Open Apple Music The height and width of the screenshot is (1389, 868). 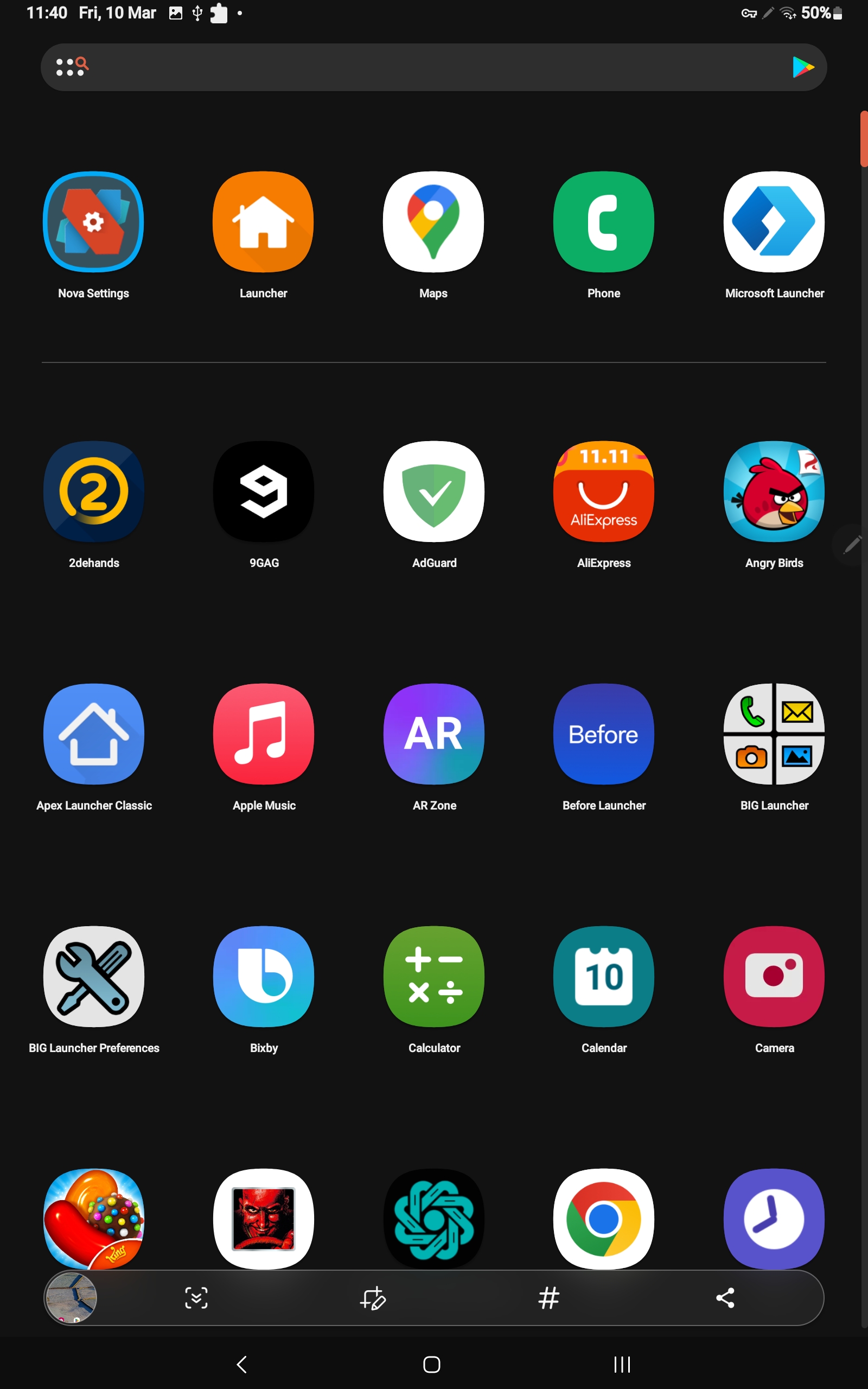click(264, 734)
